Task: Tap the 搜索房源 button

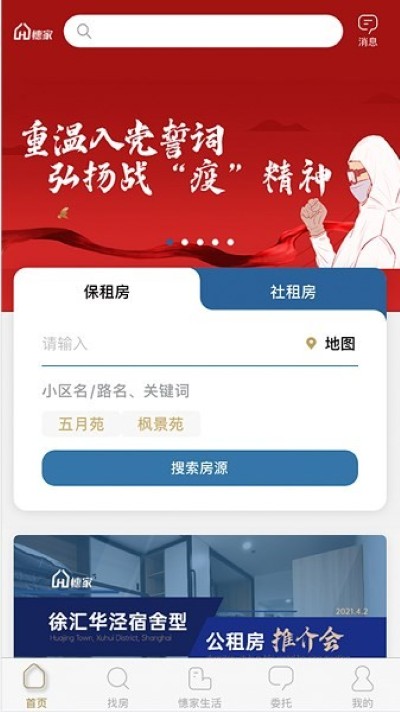Action: click(200, 468)
